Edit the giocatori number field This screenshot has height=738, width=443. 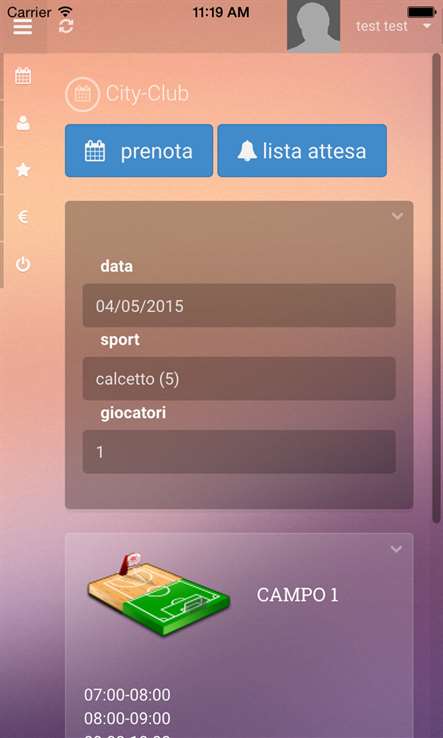point(239,452)
